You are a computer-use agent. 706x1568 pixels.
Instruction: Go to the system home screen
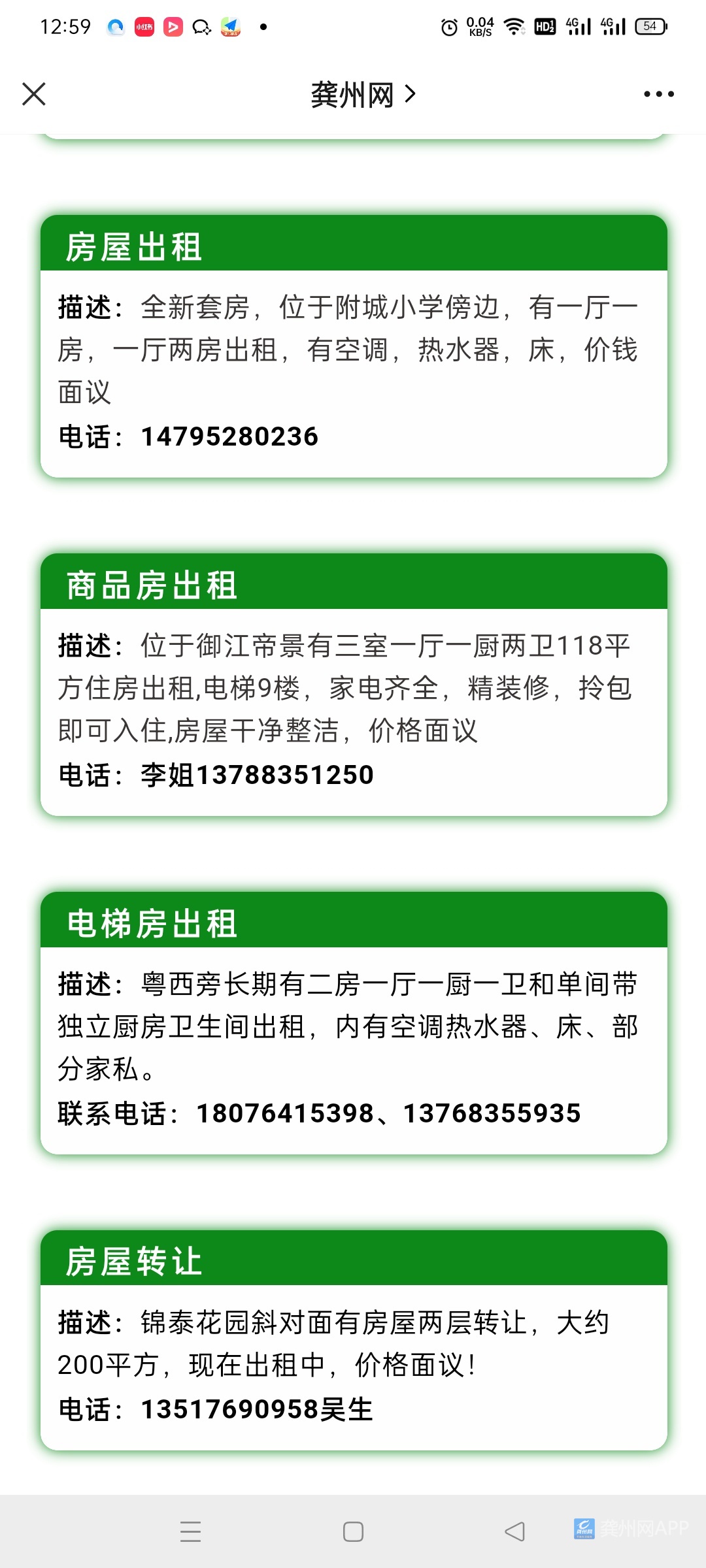tap(353, 1531)
